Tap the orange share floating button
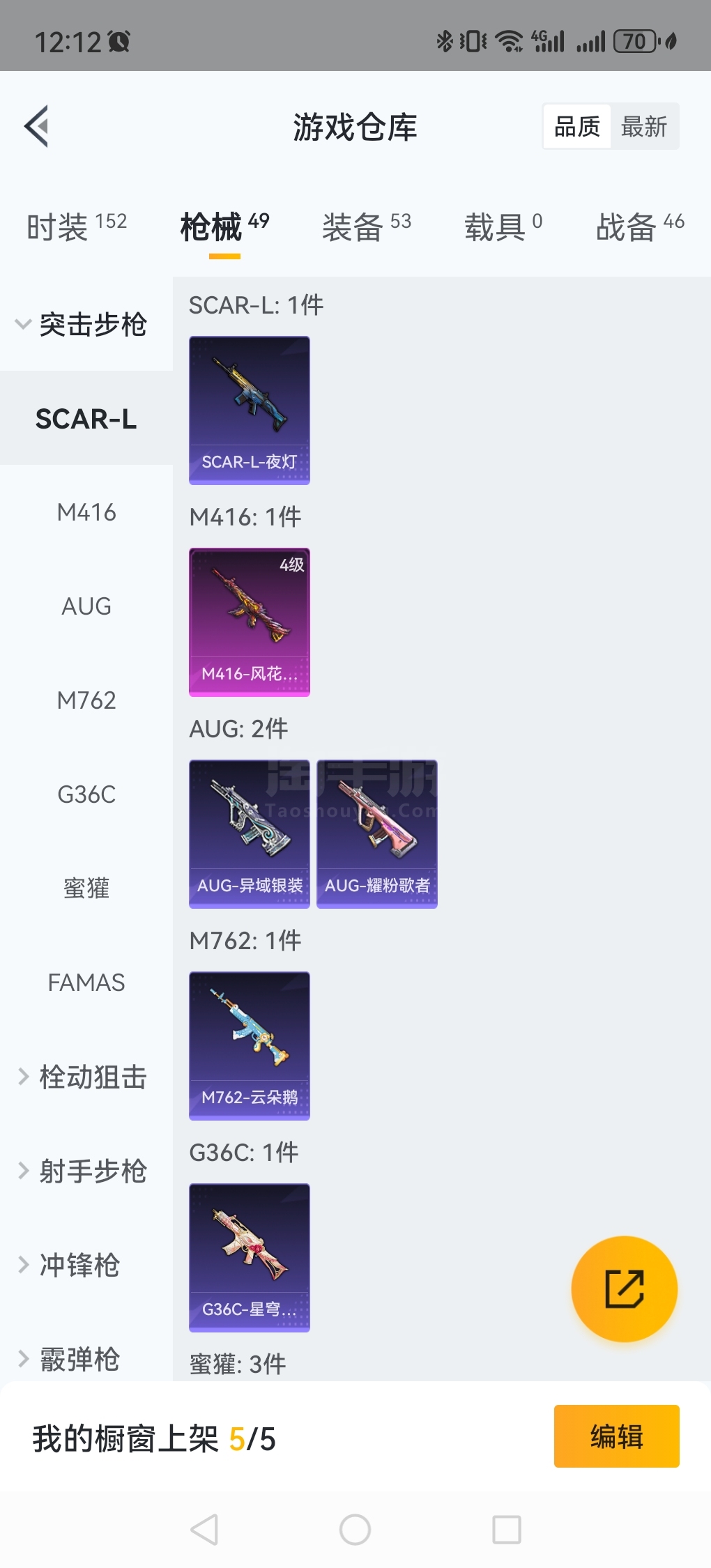The image size is (711, 1568). click(624, 1289)
